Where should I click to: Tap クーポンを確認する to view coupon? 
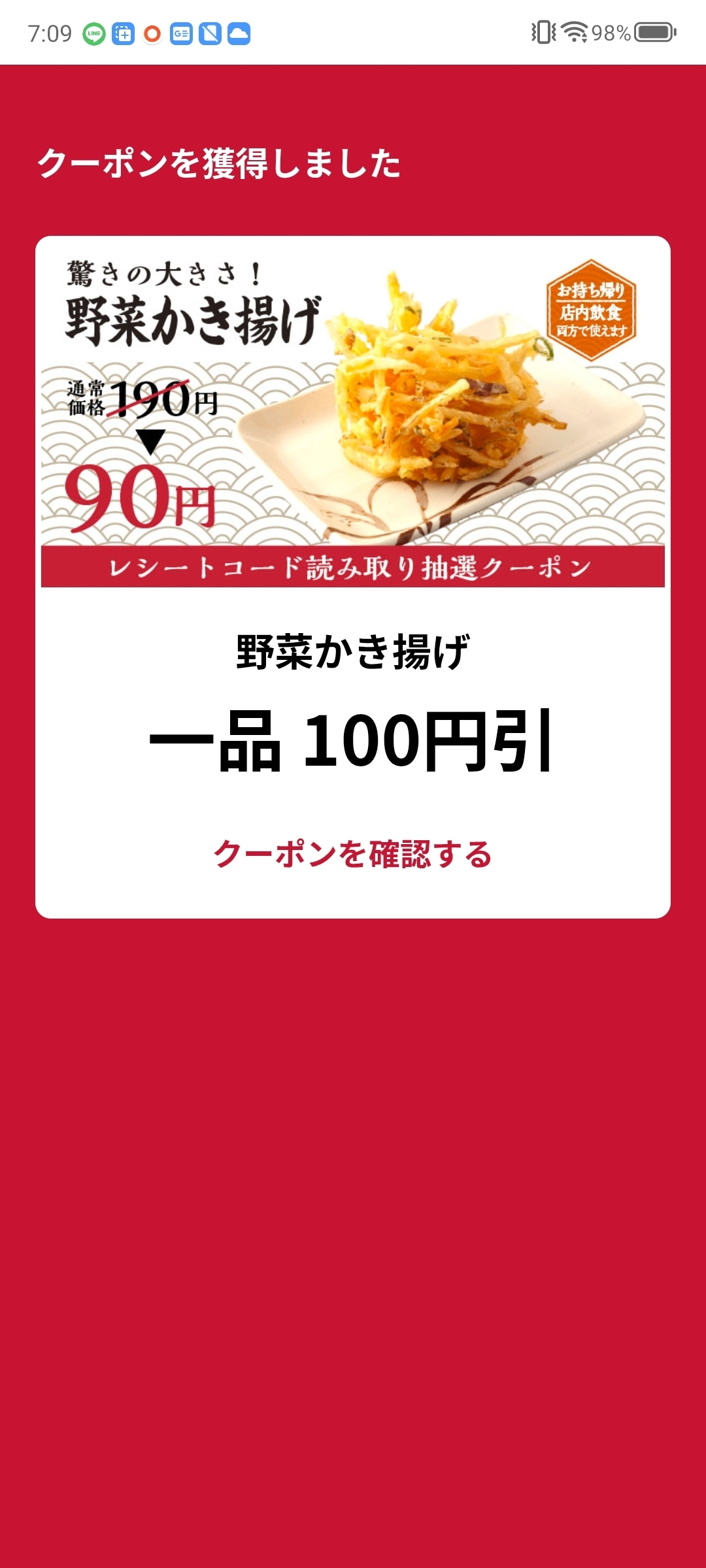pos(353,854)
